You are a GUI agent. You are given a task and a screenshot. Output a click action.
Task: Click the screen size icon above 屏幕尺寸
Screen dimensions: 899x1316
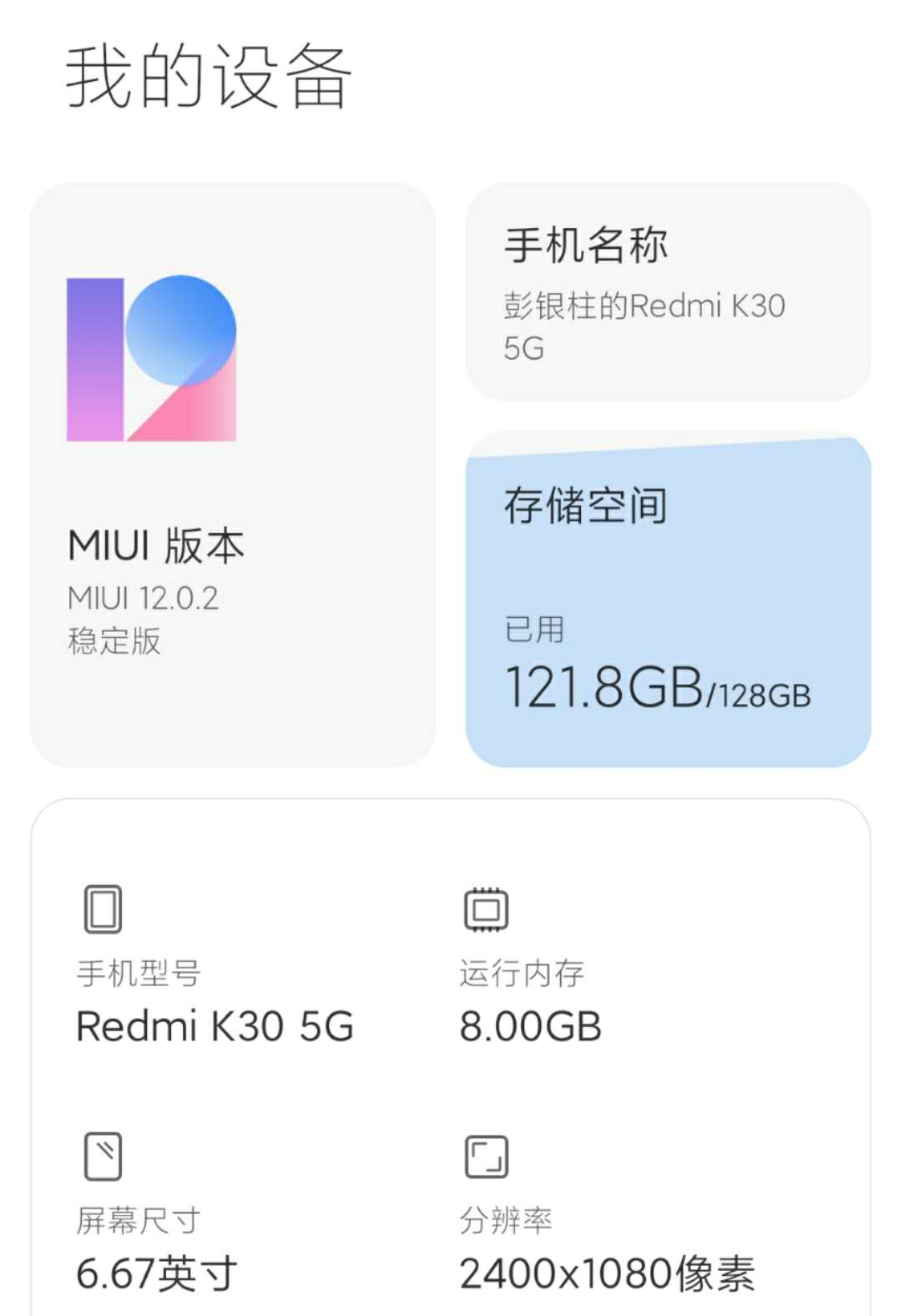pyautogui.click(x=104, y=1161)
